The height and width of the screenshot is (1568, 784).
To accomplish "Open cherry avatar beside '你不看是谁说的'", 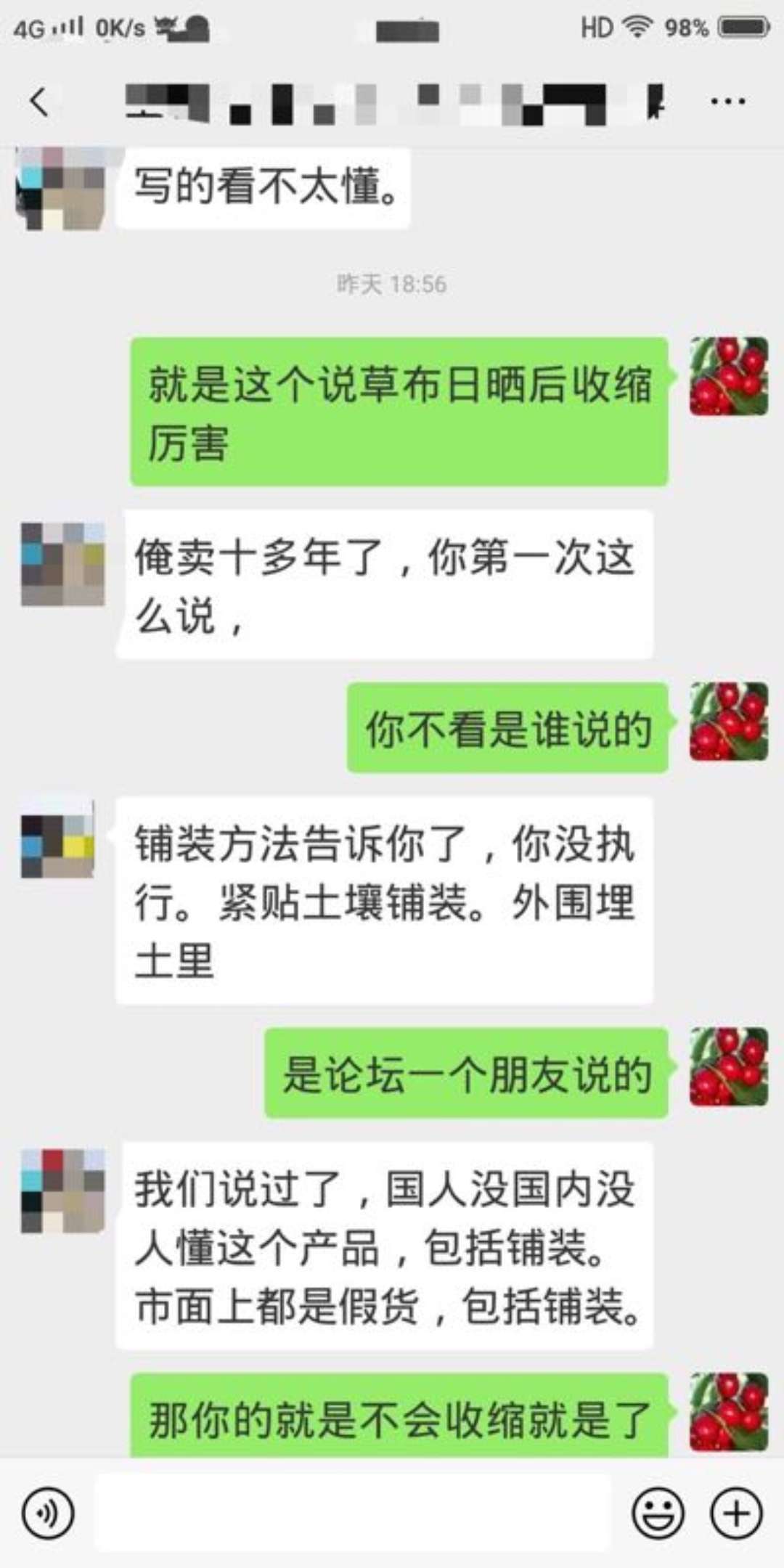I will click(x=728, y=722).
